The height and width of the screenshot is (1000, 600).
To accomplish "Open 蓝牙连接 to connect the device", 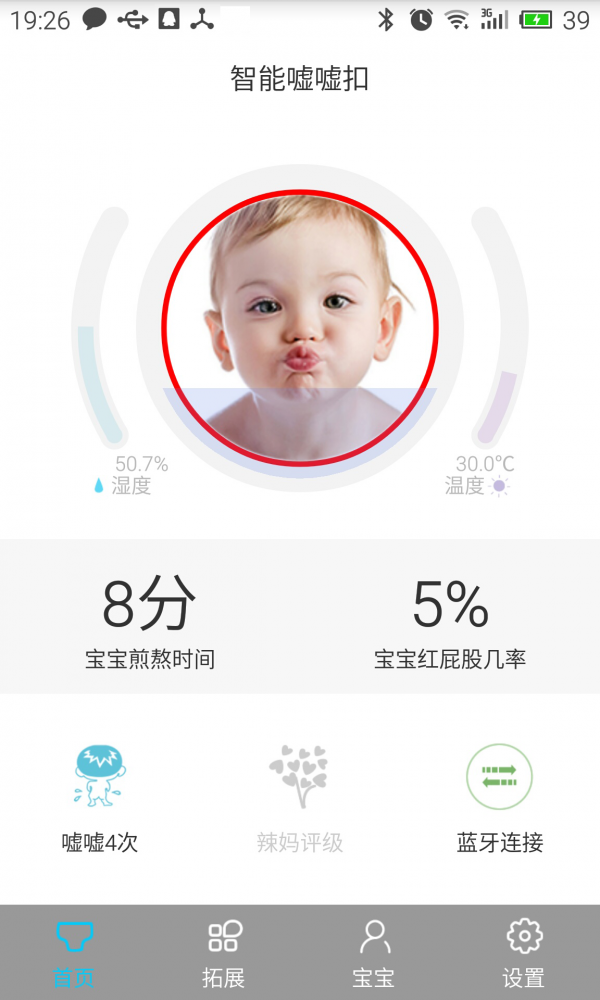I will click(x=499, y=797).
